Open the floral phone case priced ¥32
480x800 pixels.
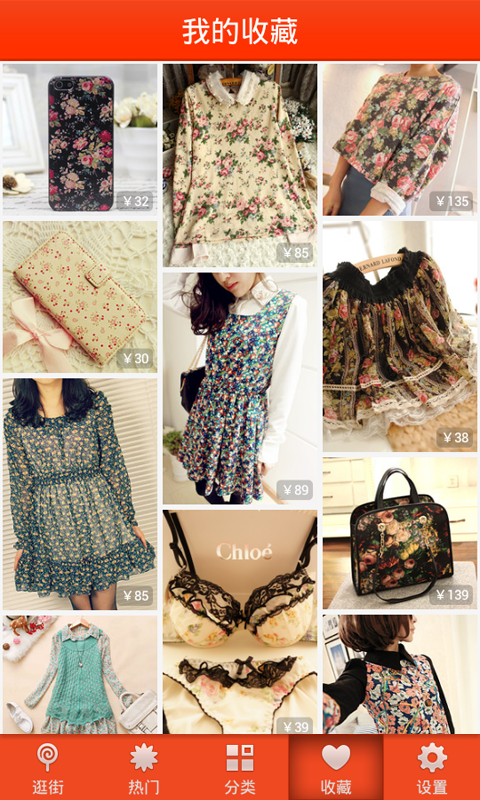(80, 139)
